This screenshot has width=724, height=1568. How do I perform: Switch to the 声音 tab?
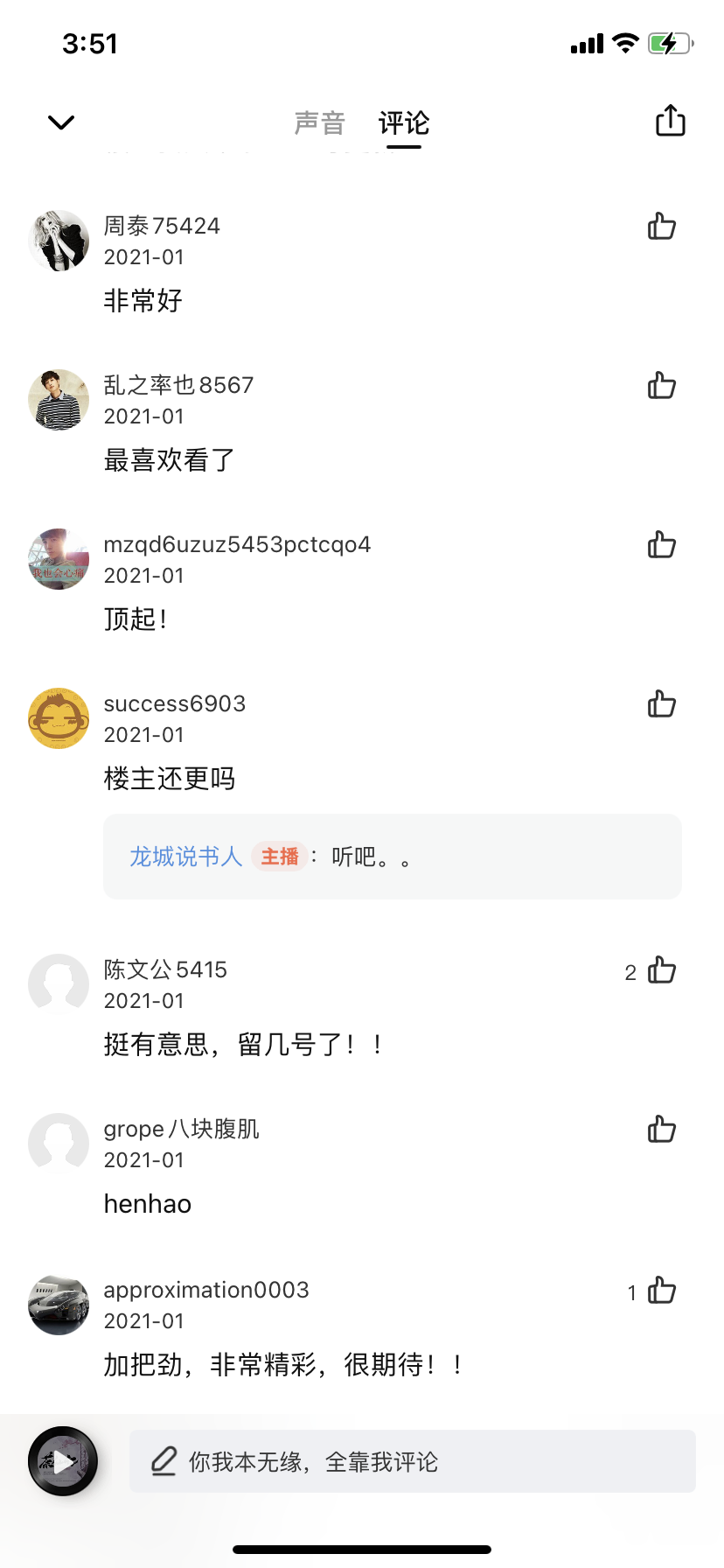coord(319,123)
